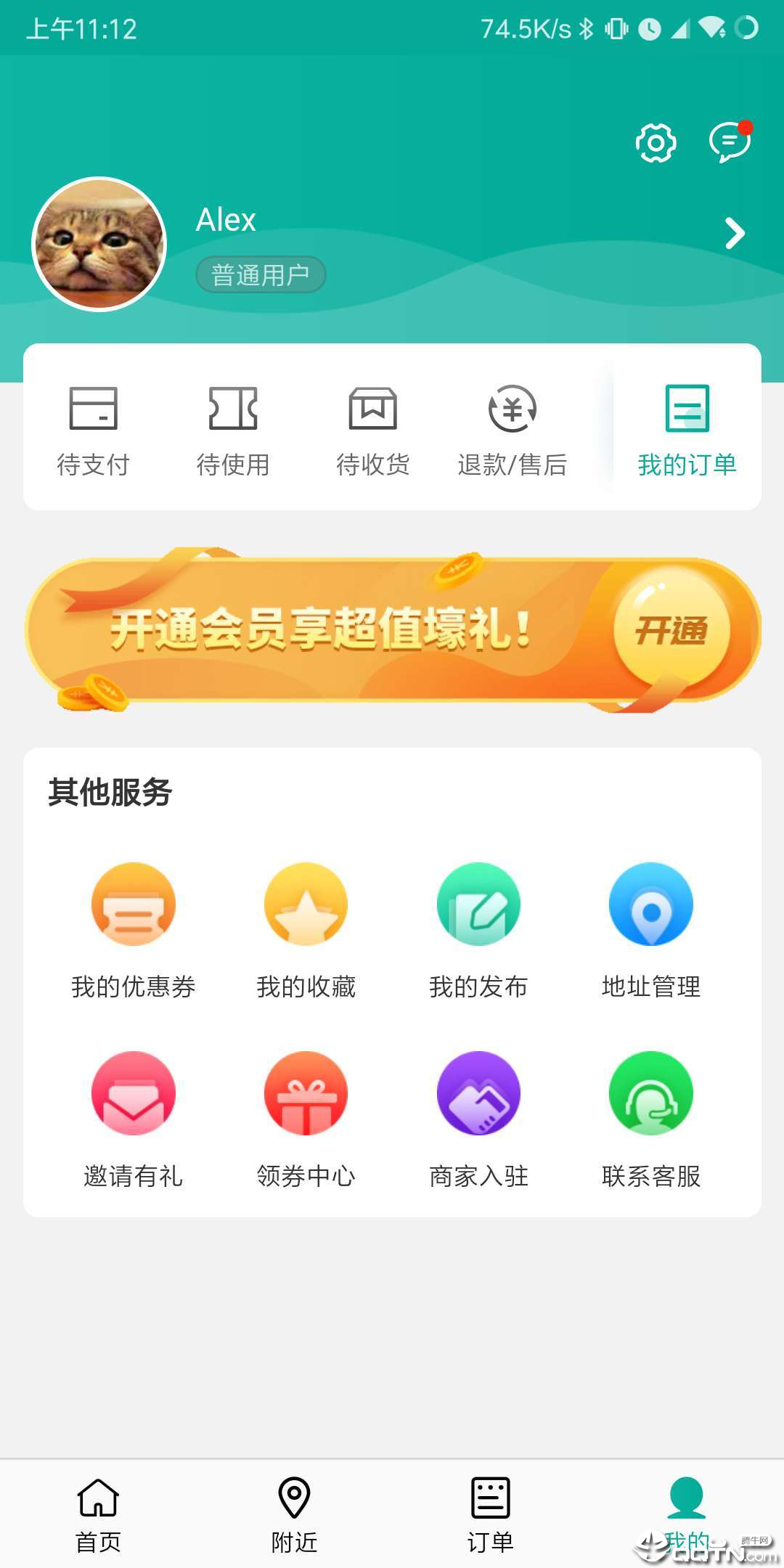784x1568 pixels.
Task: Tap the cat profile avatar
Action: (99, 244)
